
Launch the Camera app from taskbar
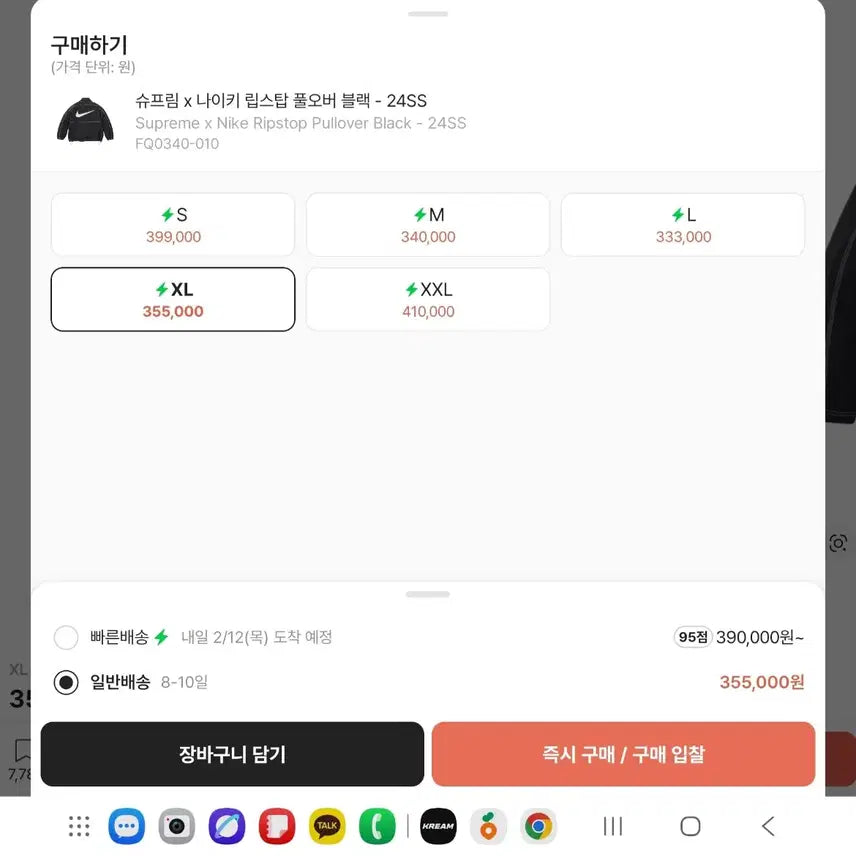point(177,826)
